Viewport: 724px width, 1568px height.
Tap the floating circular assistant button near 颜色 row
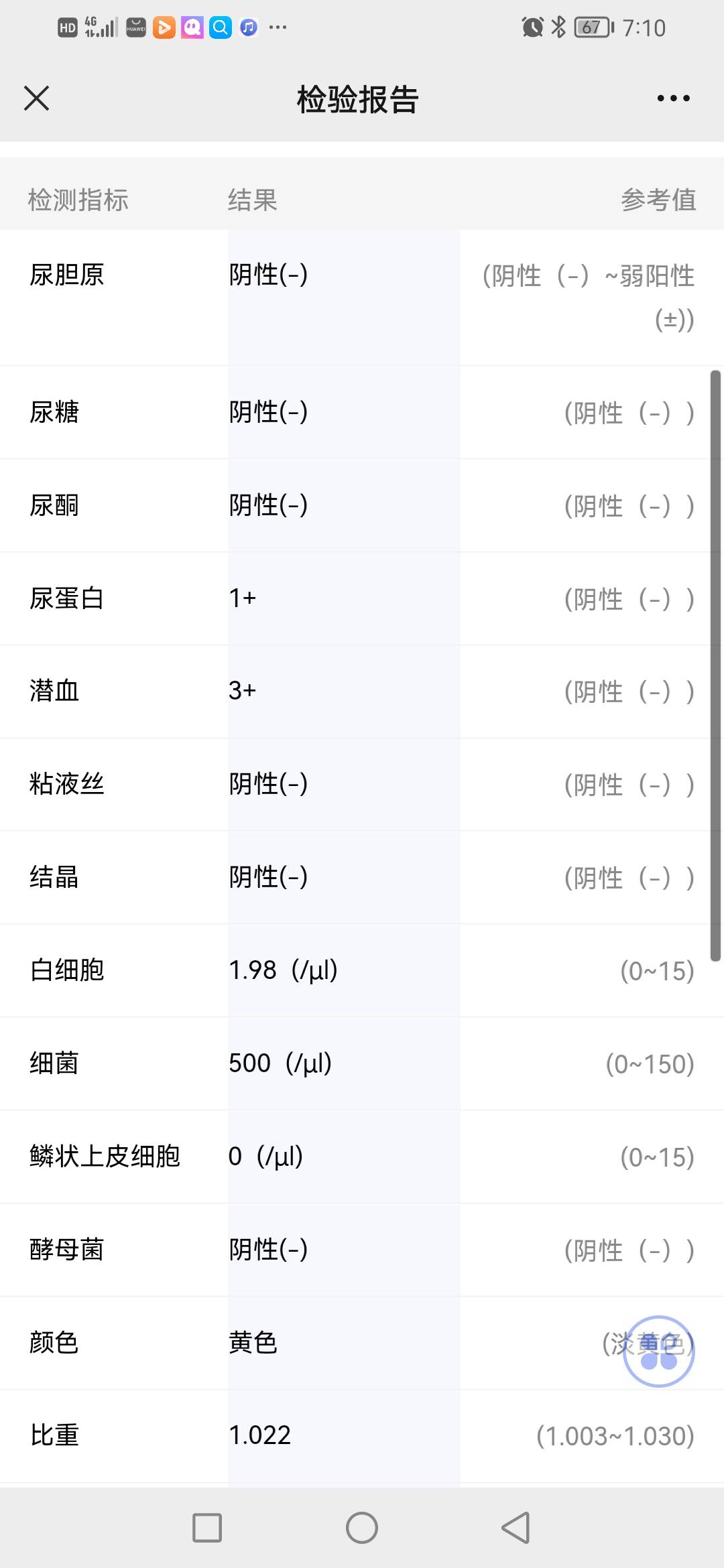click(x=658, y=1352)
